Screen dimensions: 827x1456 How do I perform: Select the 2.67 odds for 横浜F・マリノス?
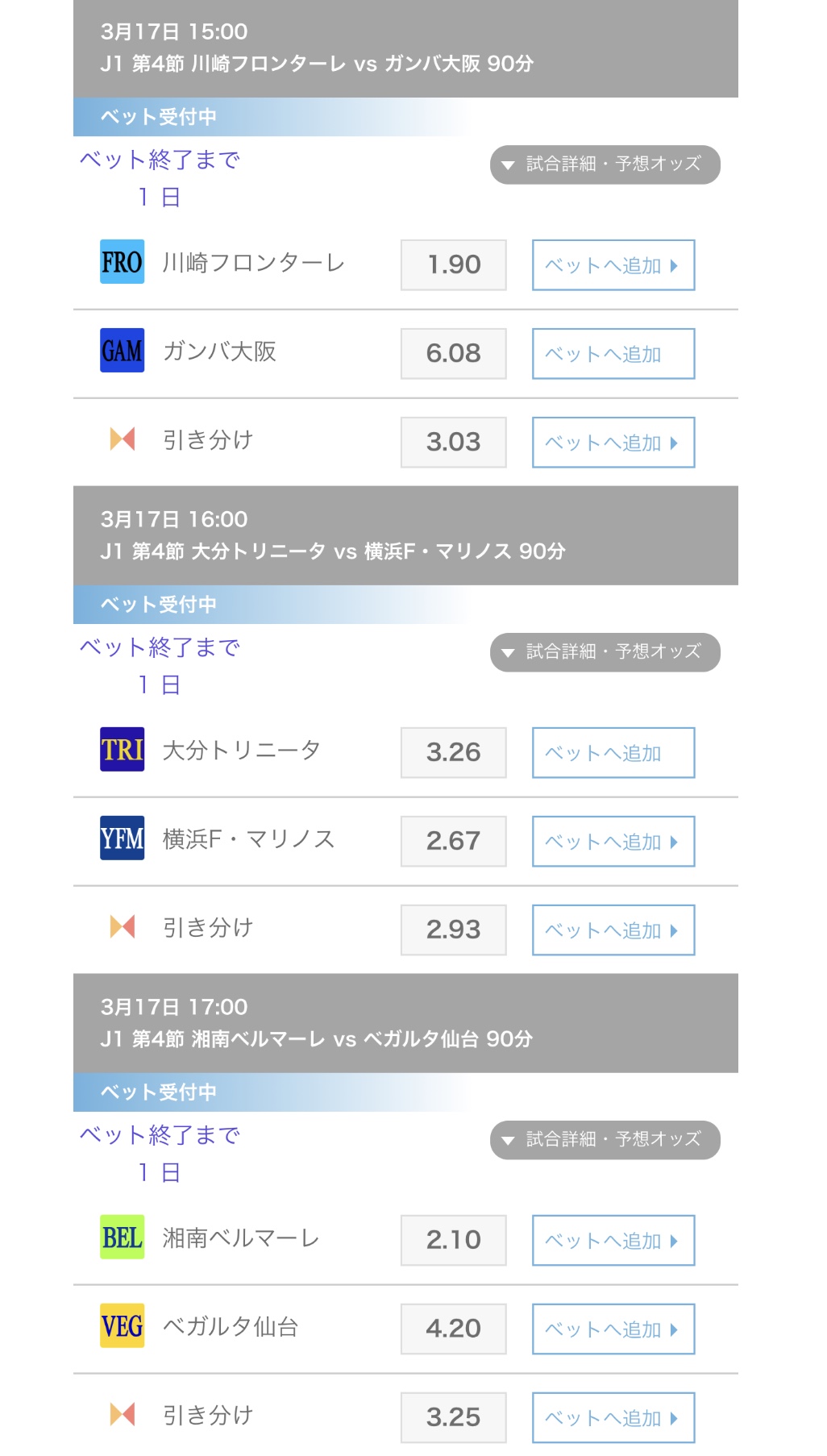454,841
